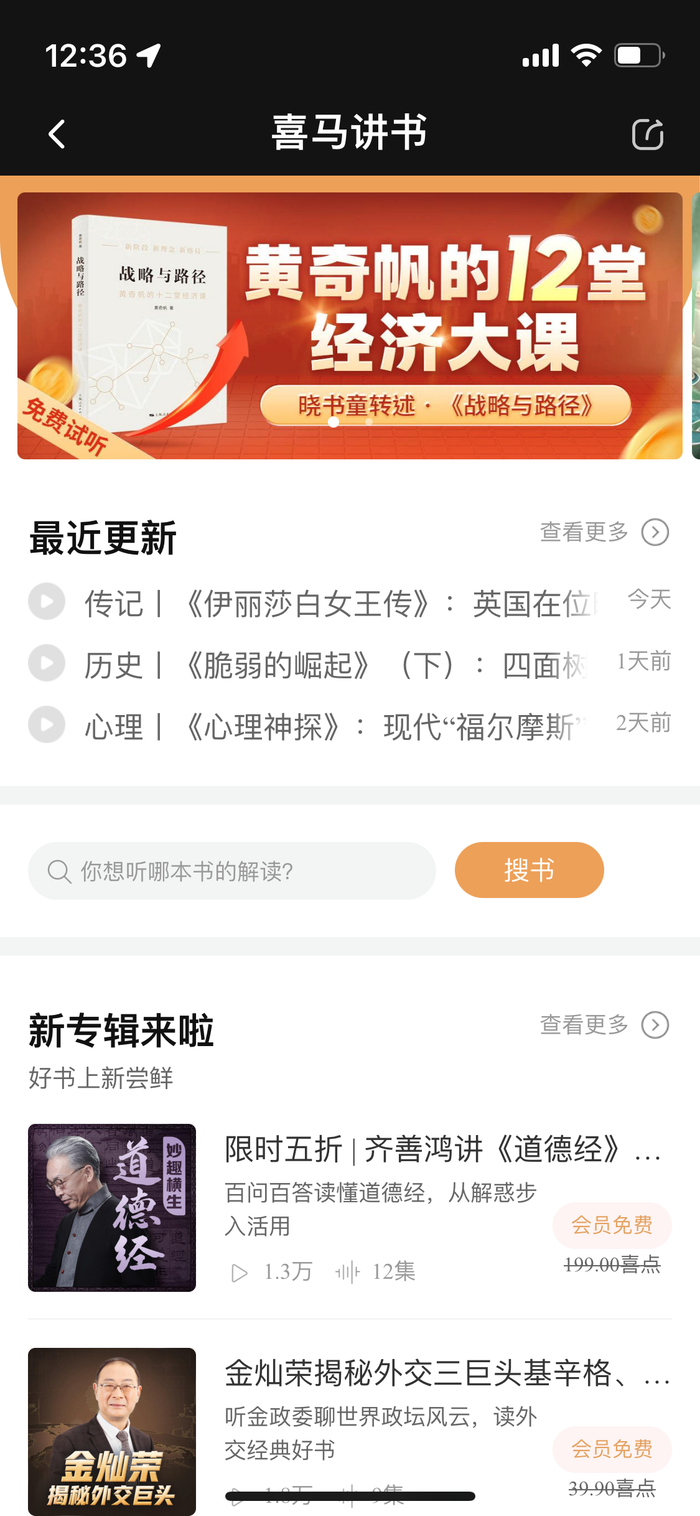Open 齐善鸿讲《道德经》 album
This screenshot has height=1516, width=700.
tap(350, 1208)
